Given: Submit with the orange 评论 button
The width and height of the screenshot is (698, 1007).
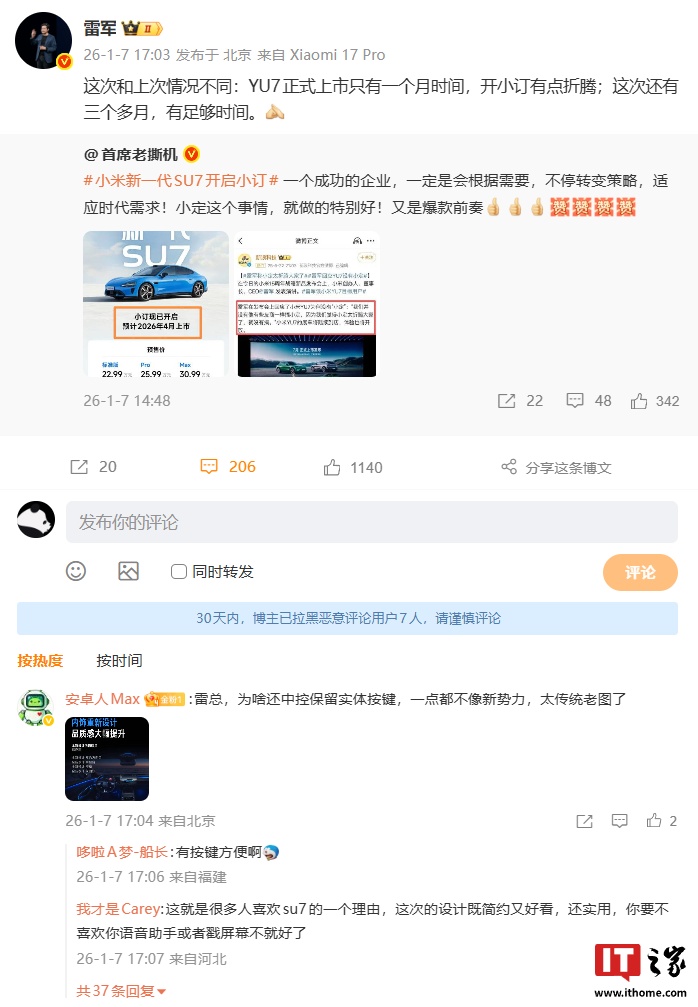Looking at the screenshot, I should tap(639, 572).
